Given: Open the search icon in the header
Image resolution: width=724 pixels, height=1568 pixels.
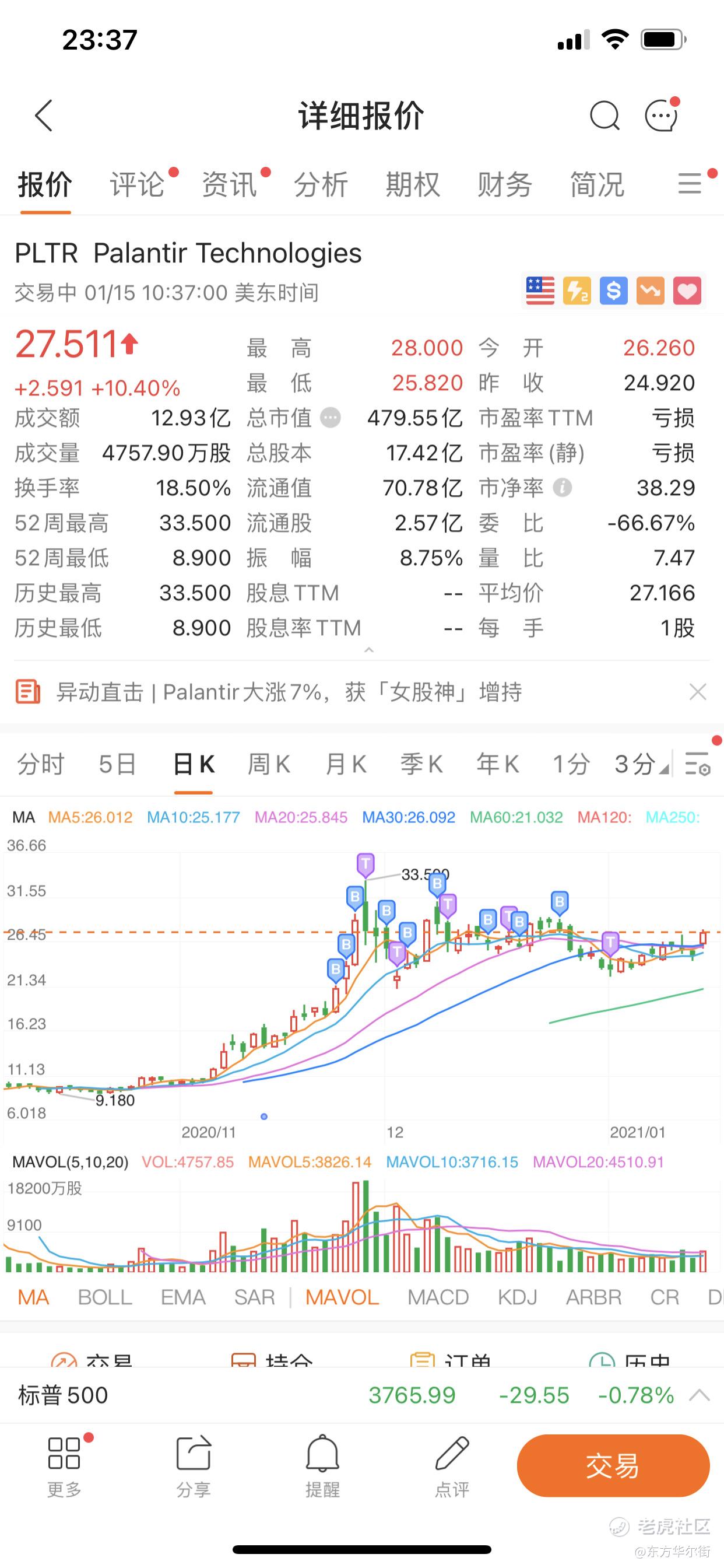Looking at the screenshot, I should [604, 116].
